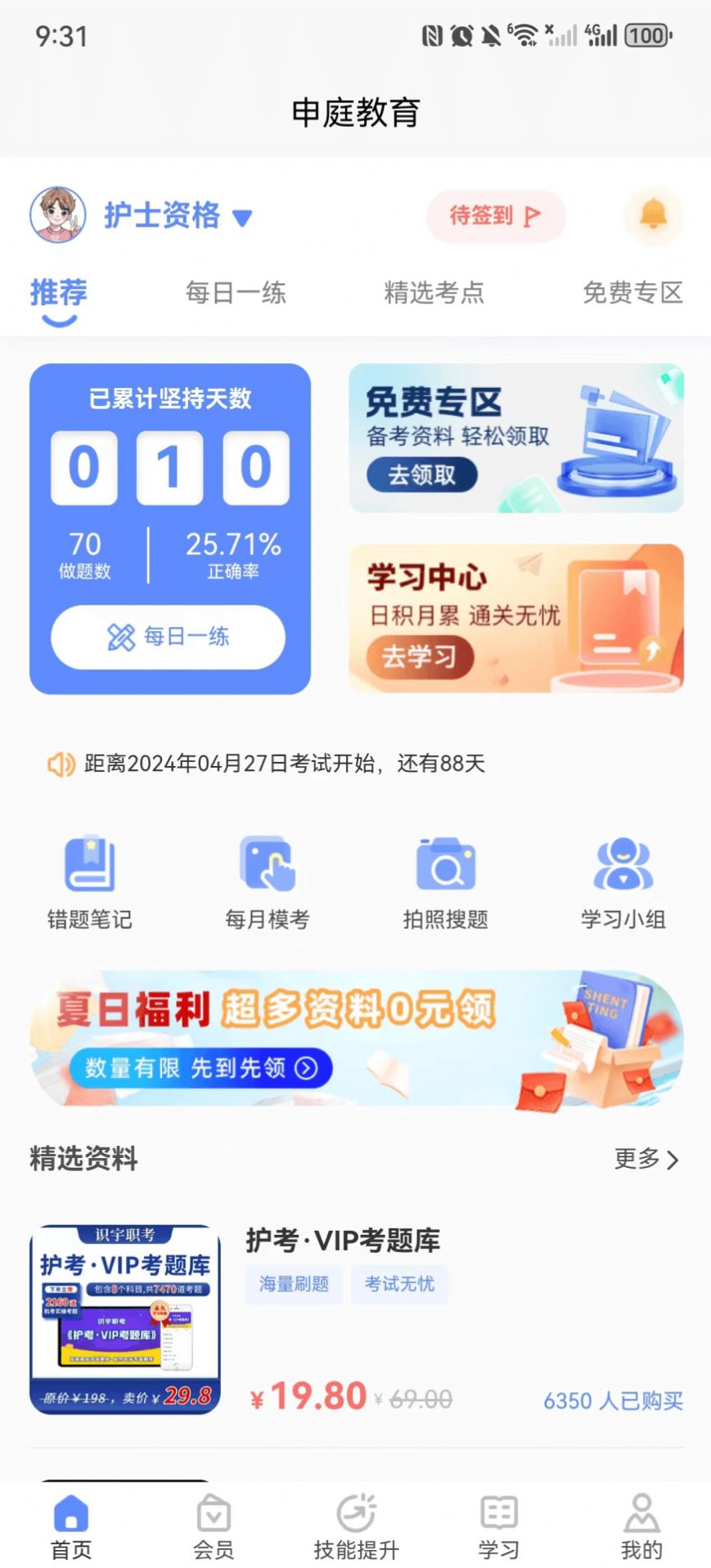The width and height of the screenshot is (711, 1568).
Task: Switch to the 免费专区 tab
Action: pos(630,293)
